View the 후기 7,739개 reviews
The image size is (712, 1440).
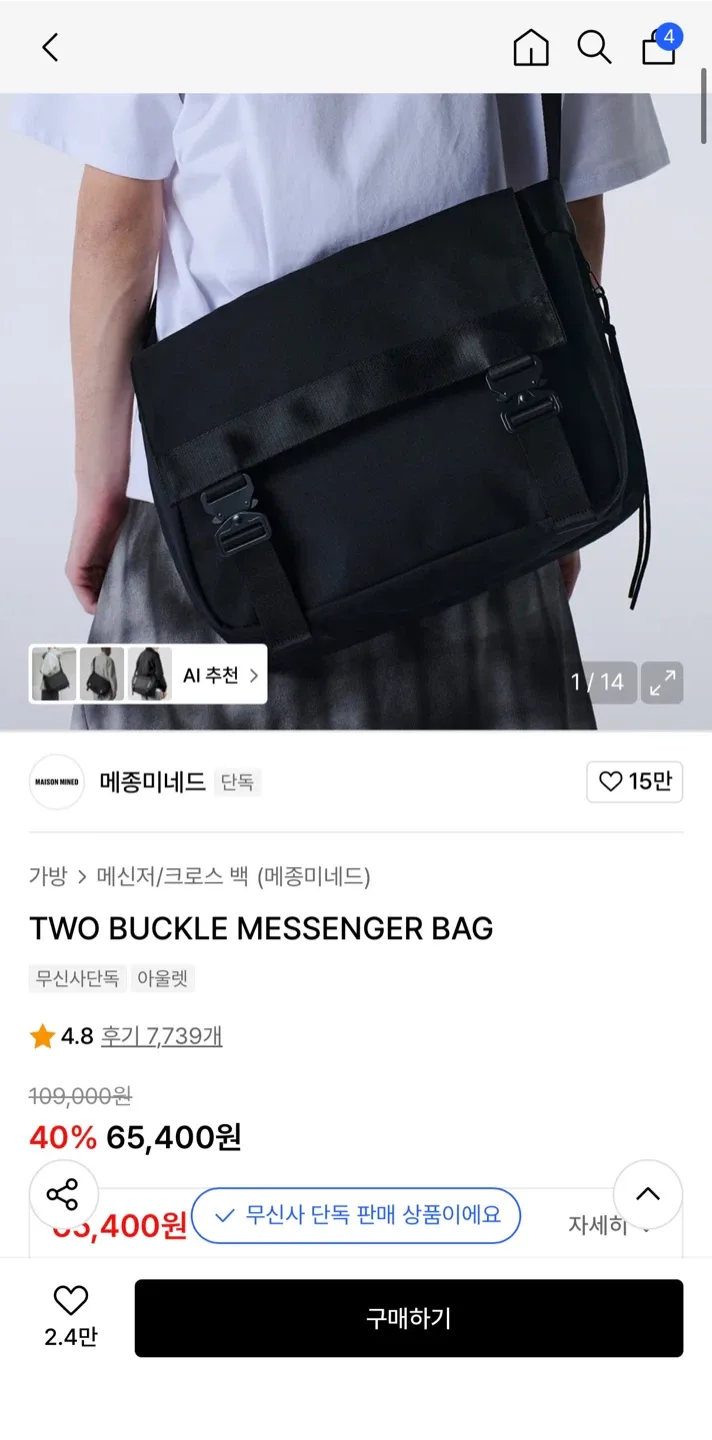tap(161, 1036)
